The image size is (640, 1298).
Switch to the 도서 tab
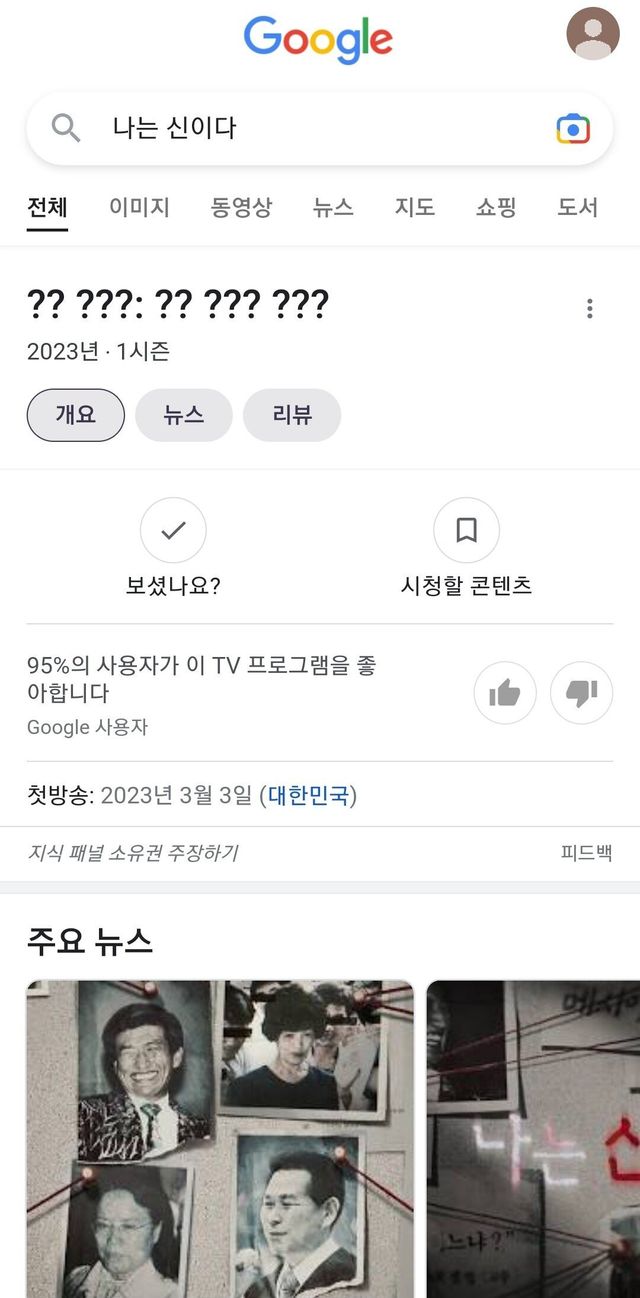pyautogui.click(x=577, y=207)
